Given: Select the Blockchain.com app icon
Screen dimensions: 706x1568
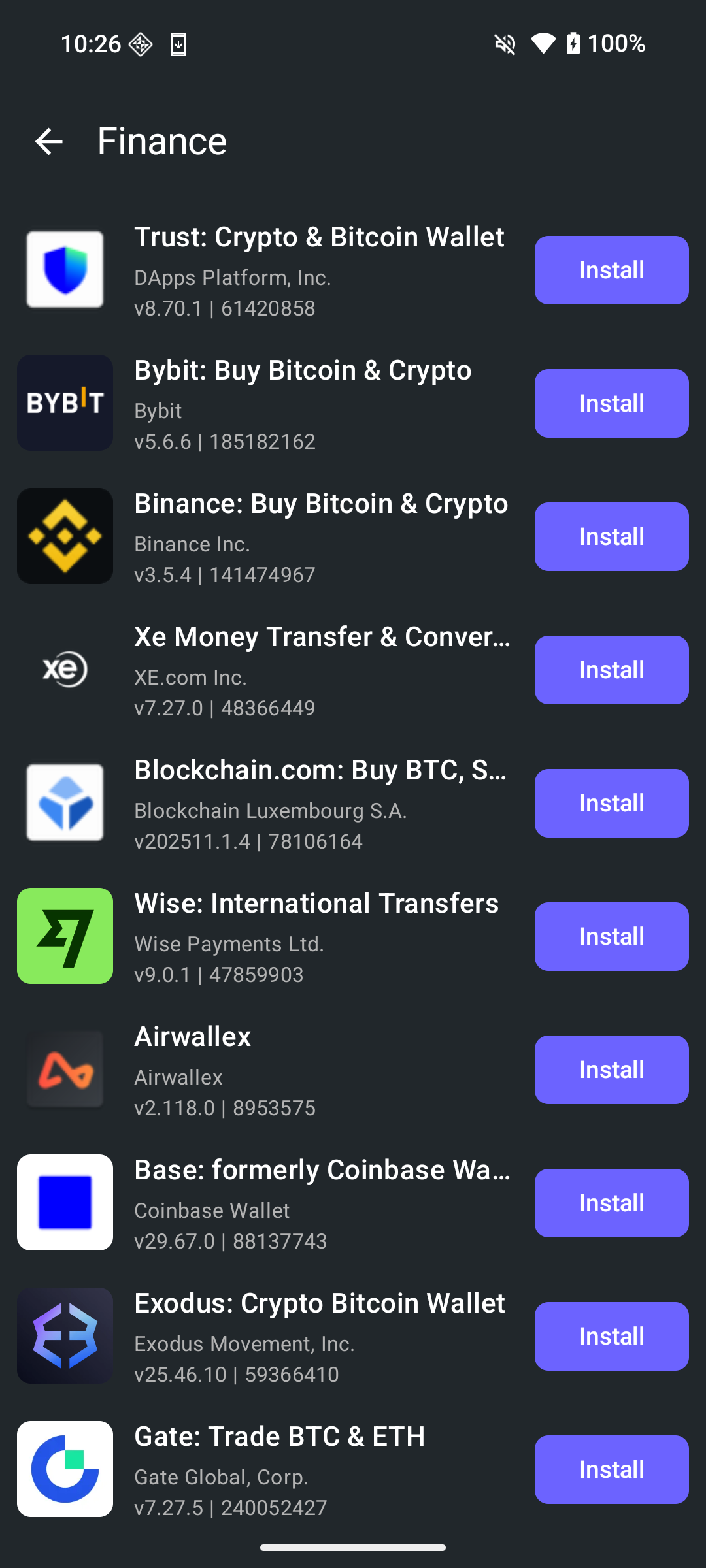Looking at the screenshot, I should pos(64,803).
